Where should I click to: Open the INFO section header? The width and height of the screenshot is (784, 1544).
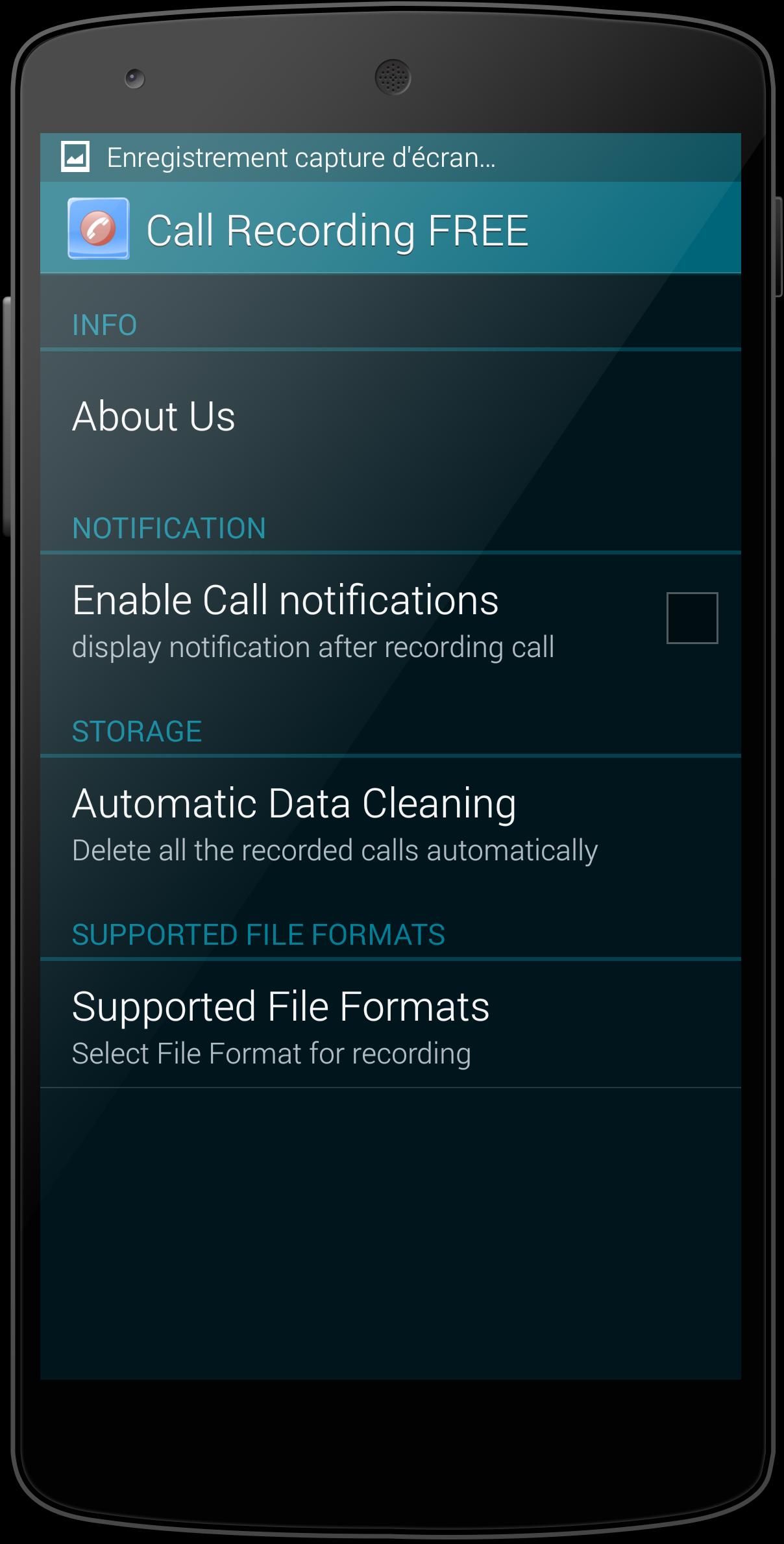(x=104, y=324)
